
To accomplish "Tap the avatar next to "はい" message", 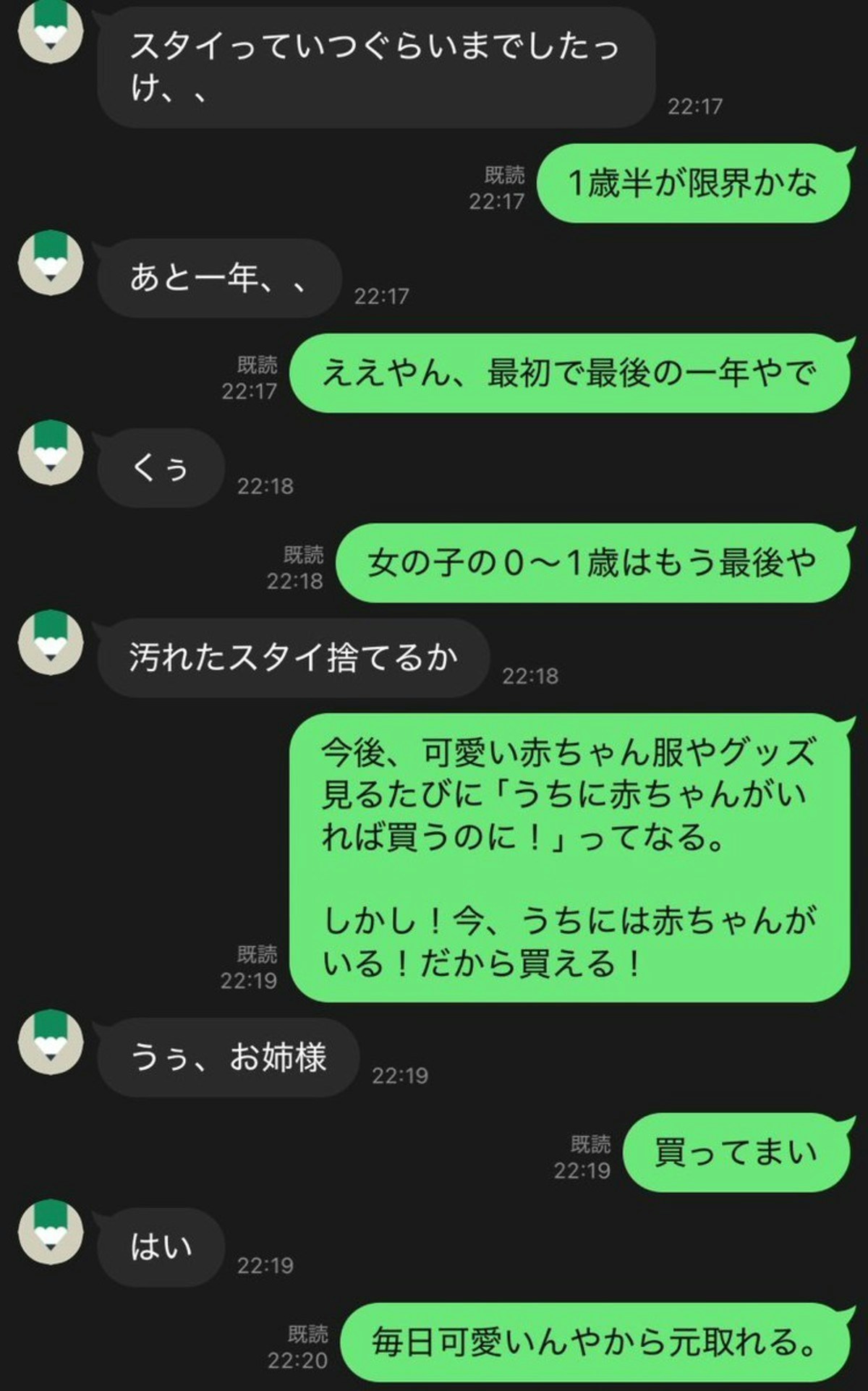I will (51, 1232).
